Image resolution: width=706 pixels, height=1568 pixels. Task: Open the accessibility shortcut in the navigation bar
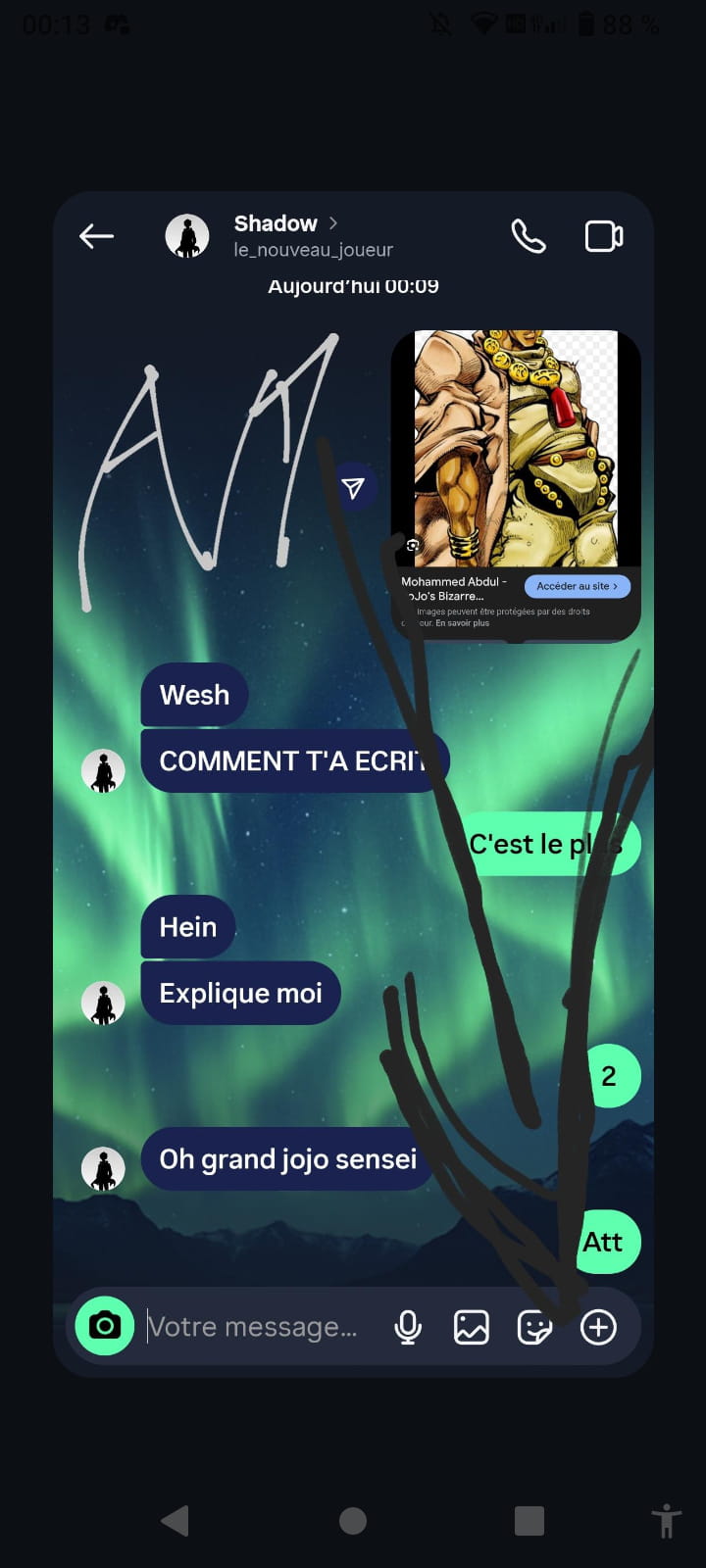(x=667, y=1521)
